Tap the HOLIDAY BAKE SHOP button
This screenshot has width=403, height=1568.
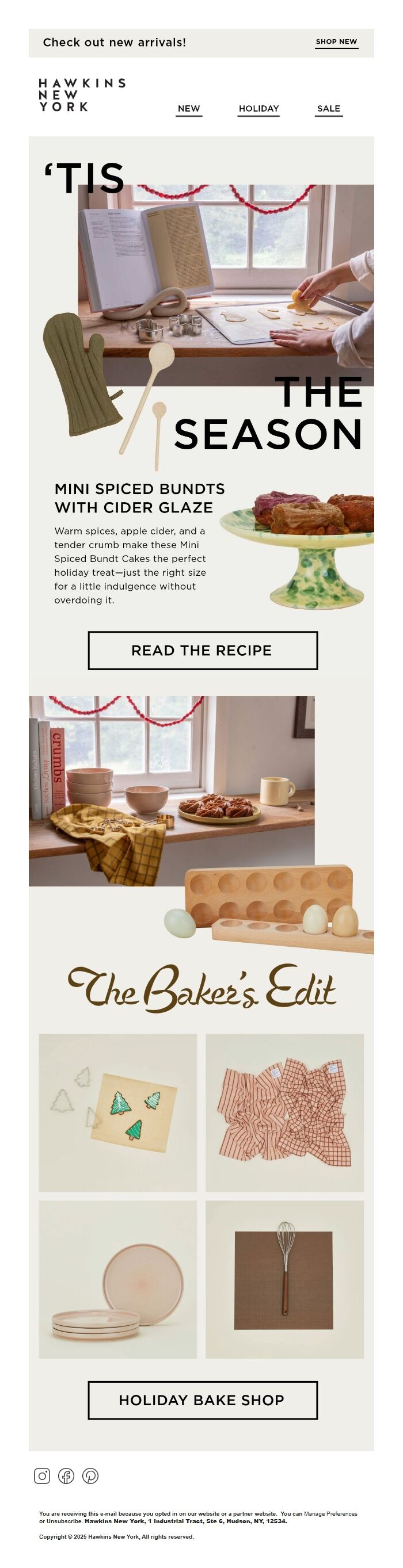203,1400
